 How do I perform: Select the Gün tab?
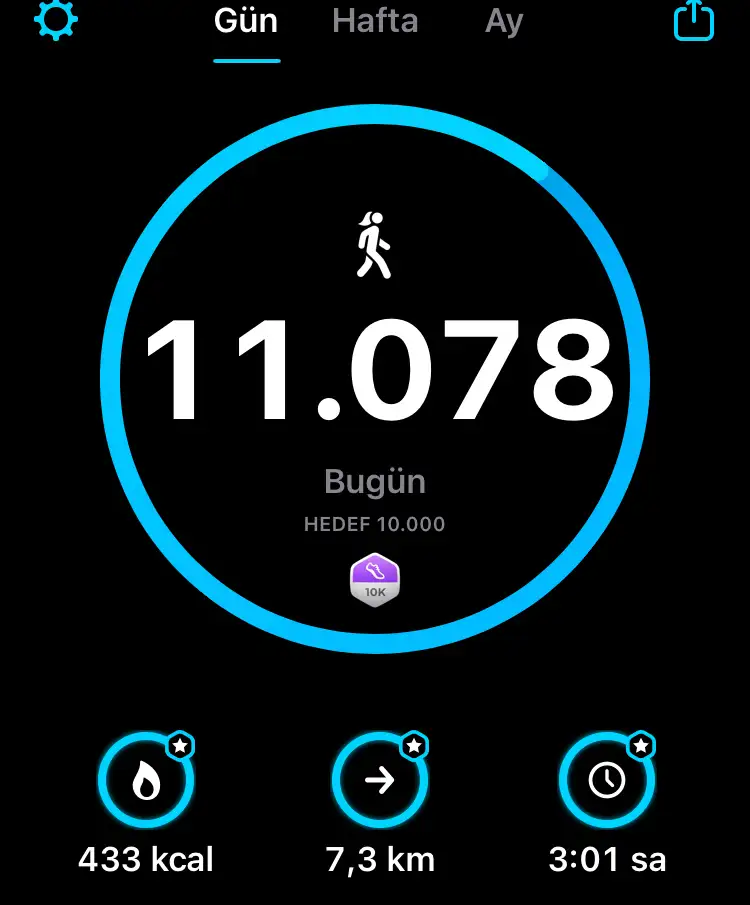246,21
